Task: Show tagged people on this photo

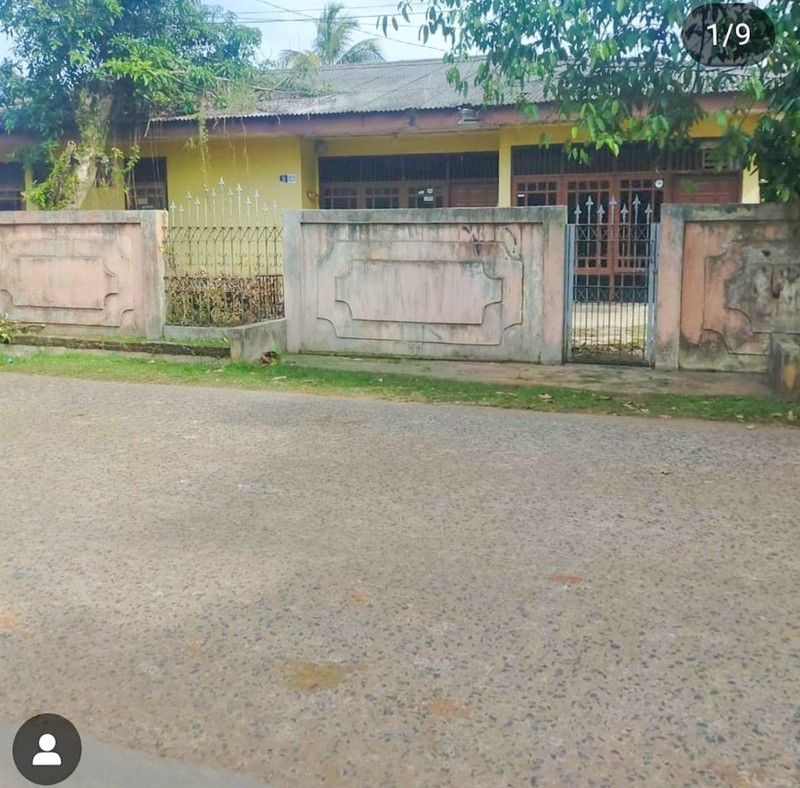Action: tap(47, 748)
